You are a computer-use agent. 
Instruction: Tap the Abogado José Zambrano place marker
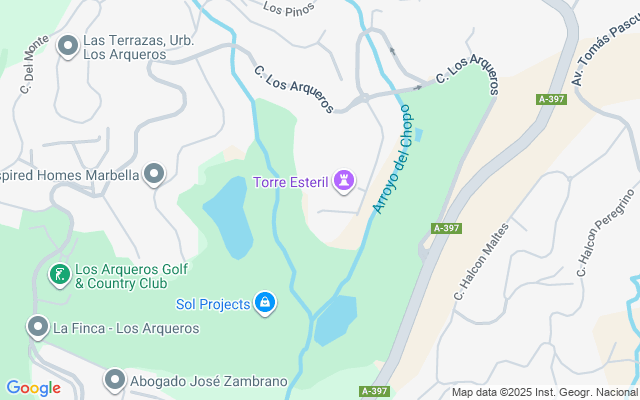[115, 380]
